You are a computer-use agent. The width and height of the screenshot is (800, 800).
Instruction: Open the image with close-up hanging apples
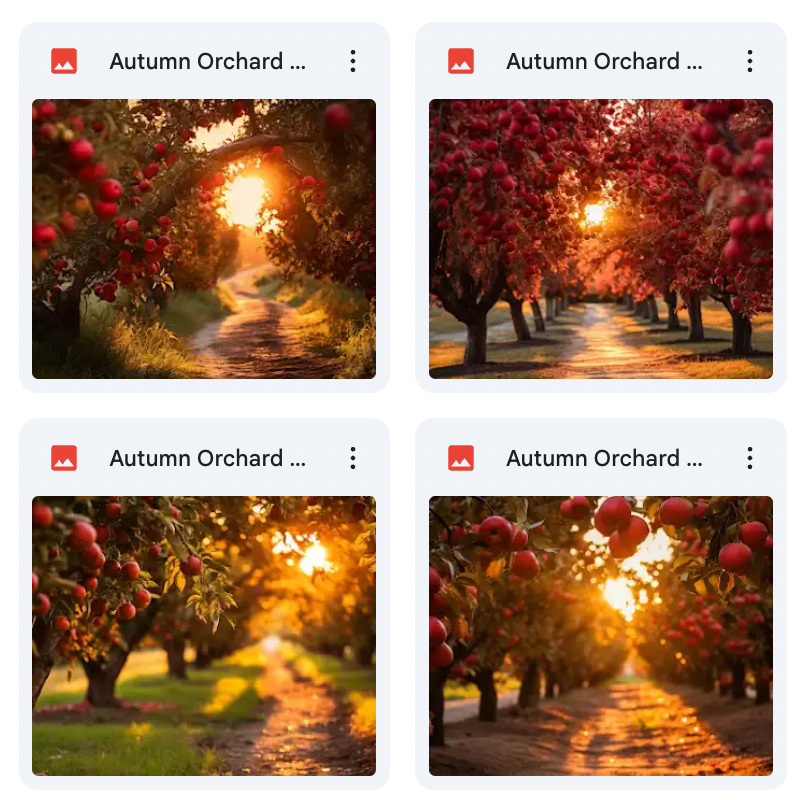point(601,635)
